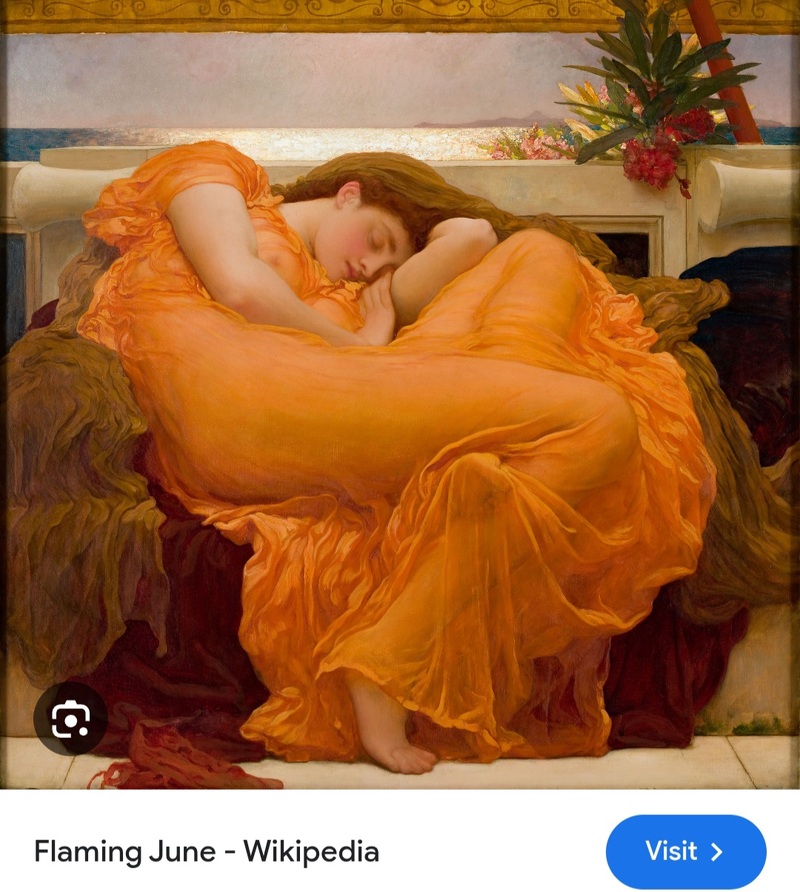The width and height of the screenshot is (800, 892).
Task: Open the Flaming June painting image
Action: click(400, 400)
